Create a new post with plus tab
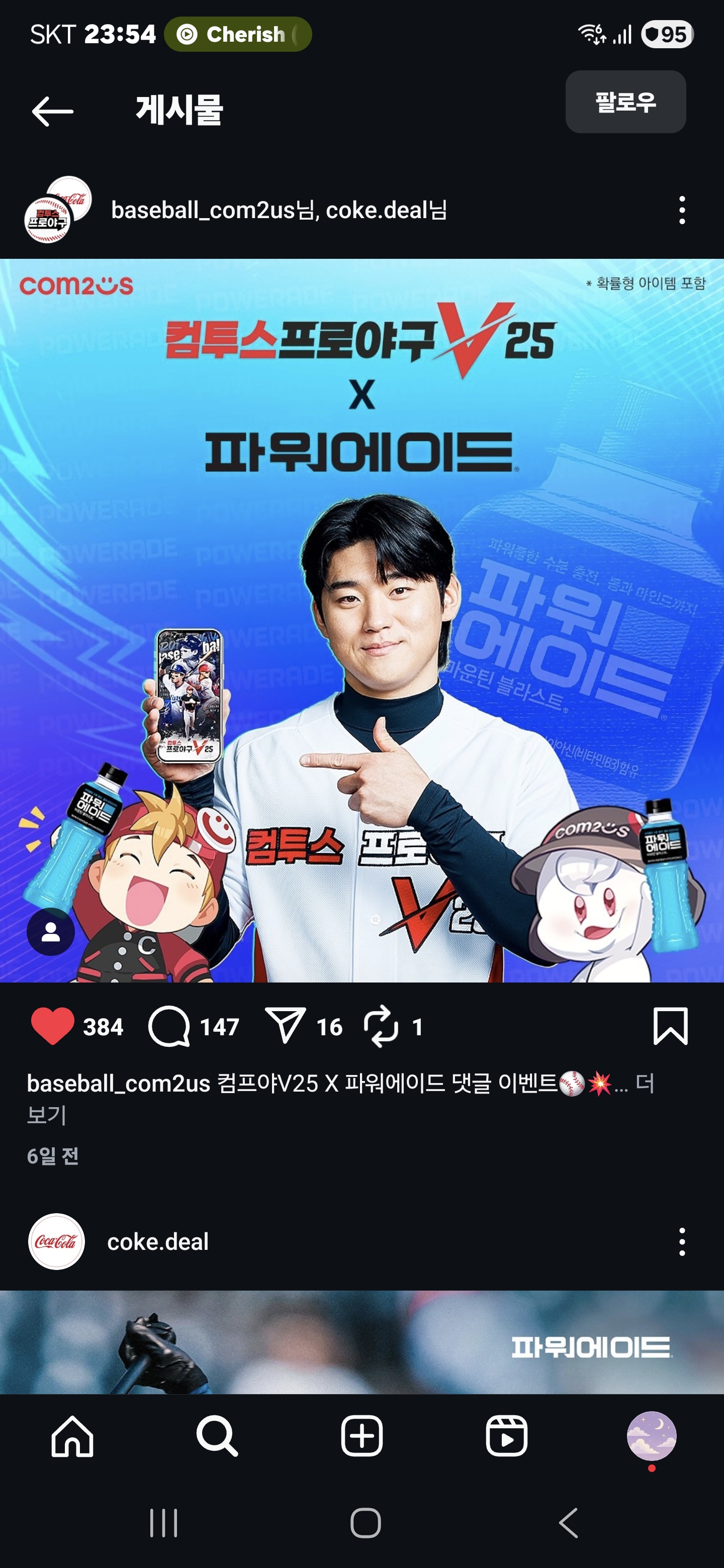 click(x=361, y=1436)
